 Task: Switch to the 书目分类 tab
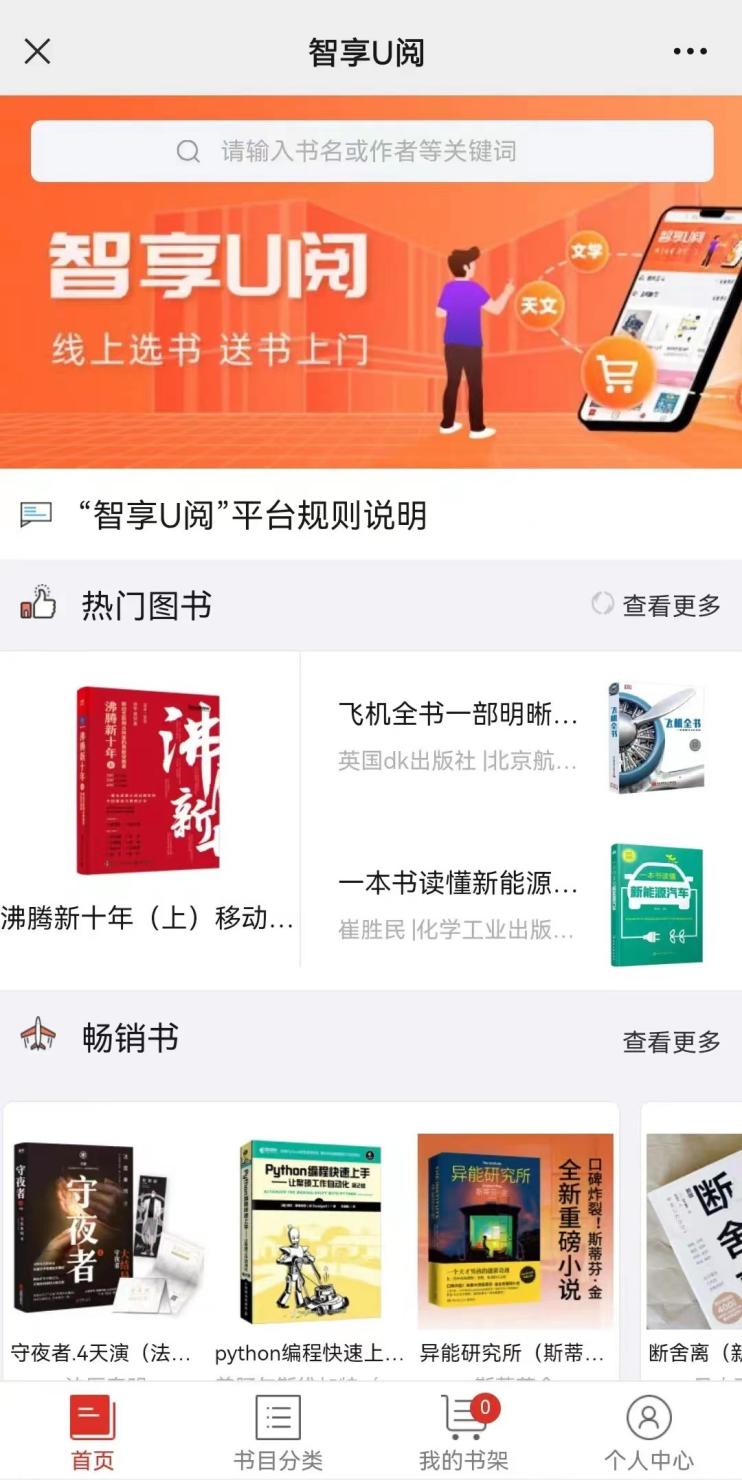[278, 1433]
